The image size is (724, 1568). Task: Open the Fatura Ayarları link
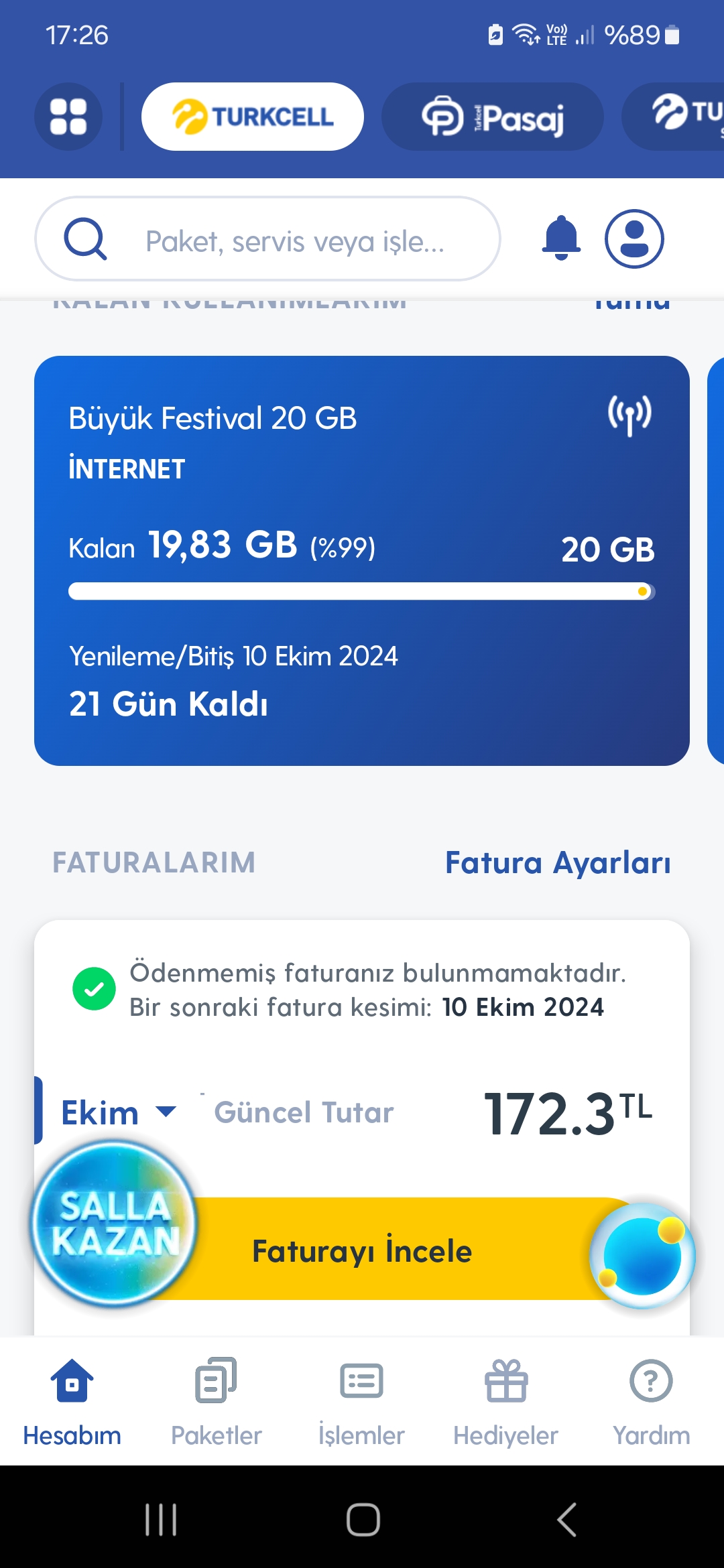[x=558, y=863]
